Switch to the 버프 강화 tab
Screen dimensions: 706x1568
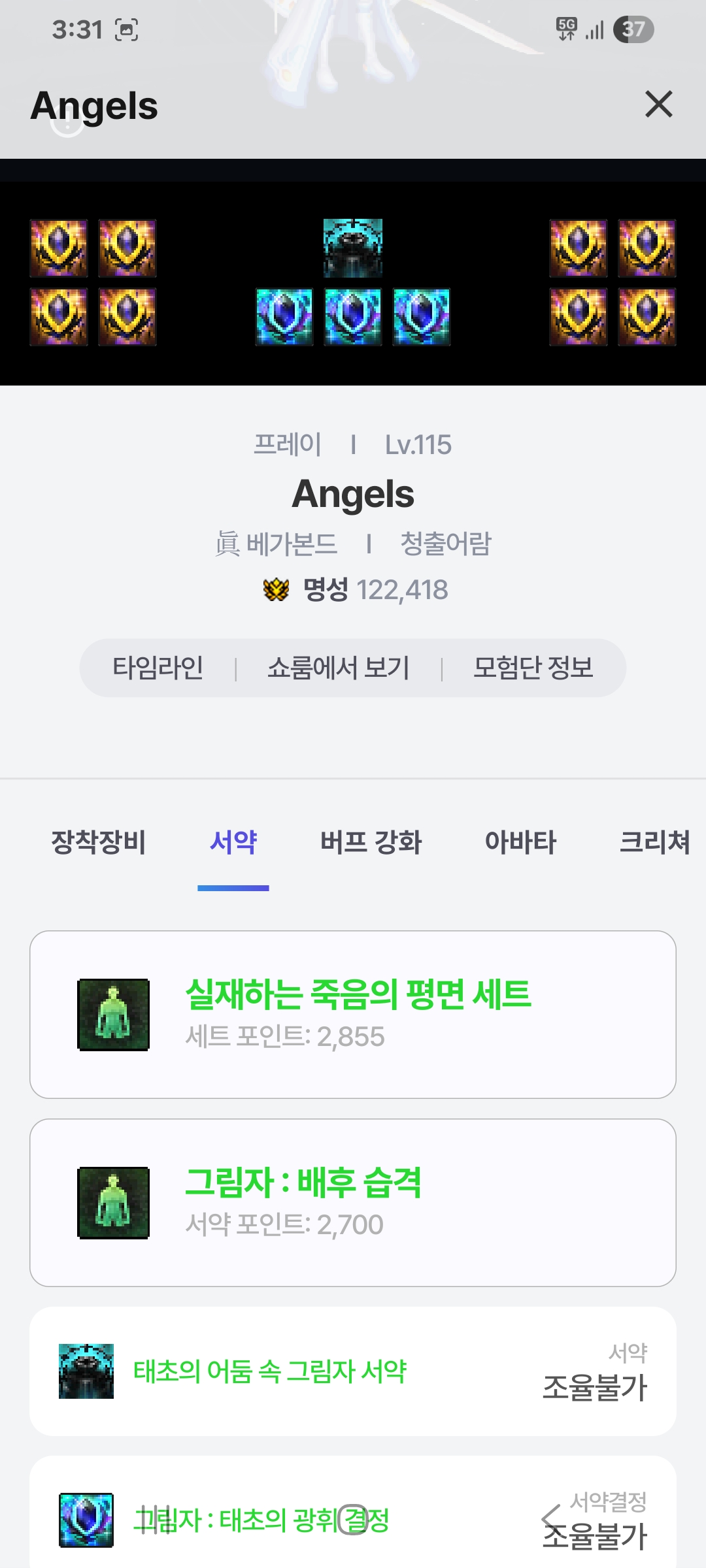(x=371, y=841)
